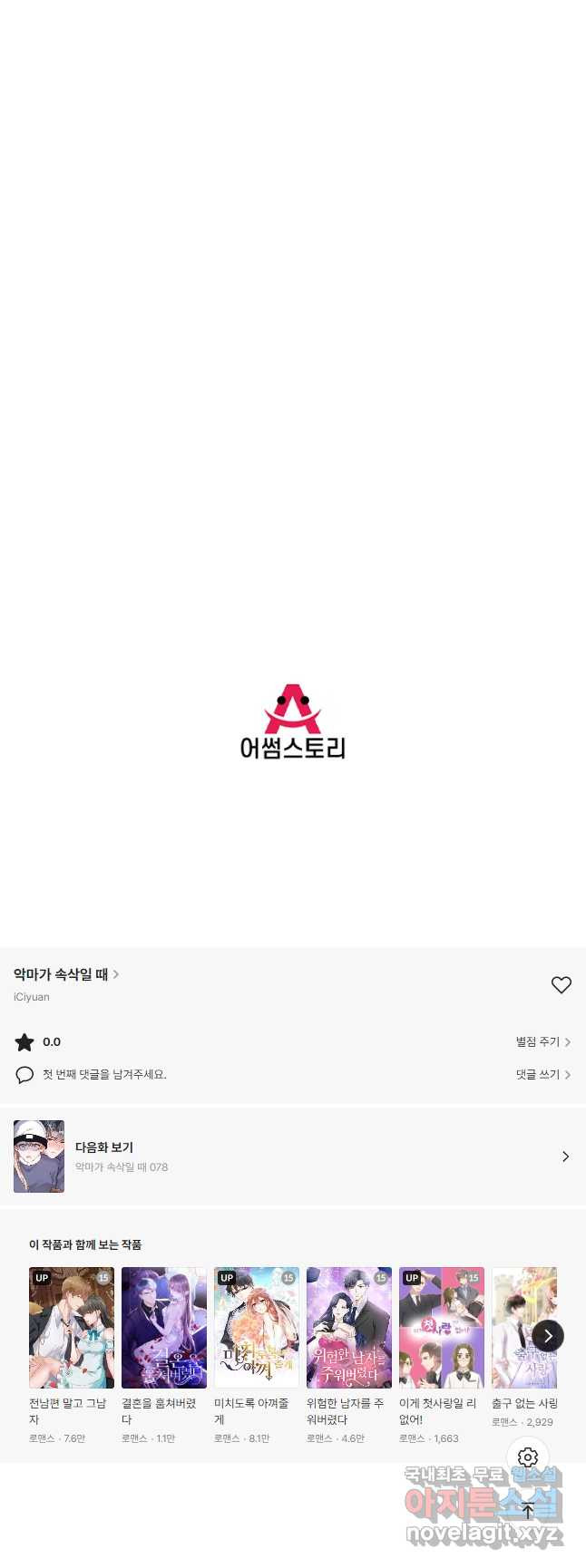The width and height of the screenshot is (586, 1568).
Task: Show more recommended titles with the arrow
Action: coord(548,1336)
